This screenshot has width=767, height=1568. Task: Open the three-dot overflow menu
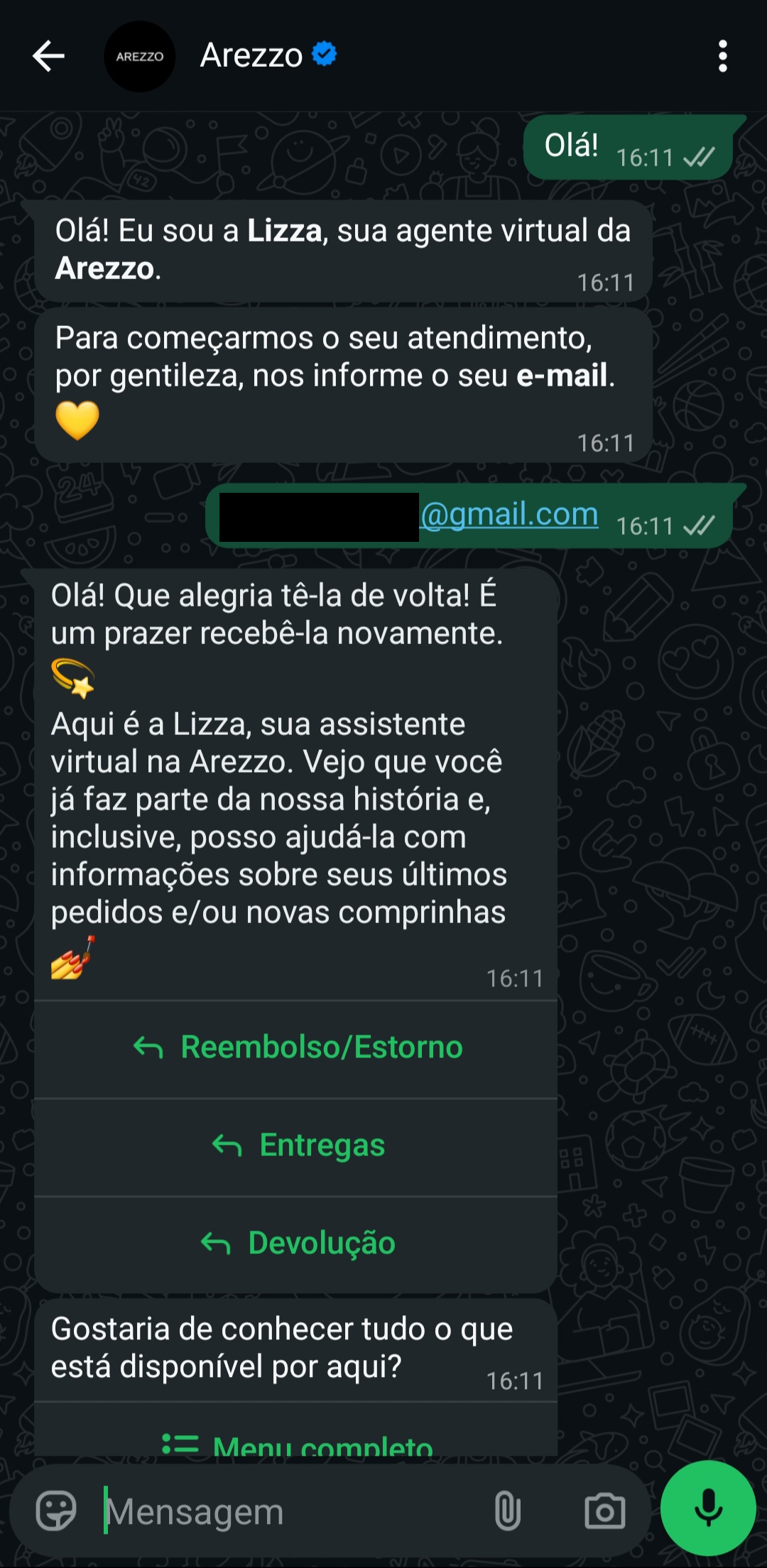[x=722, y=56]
